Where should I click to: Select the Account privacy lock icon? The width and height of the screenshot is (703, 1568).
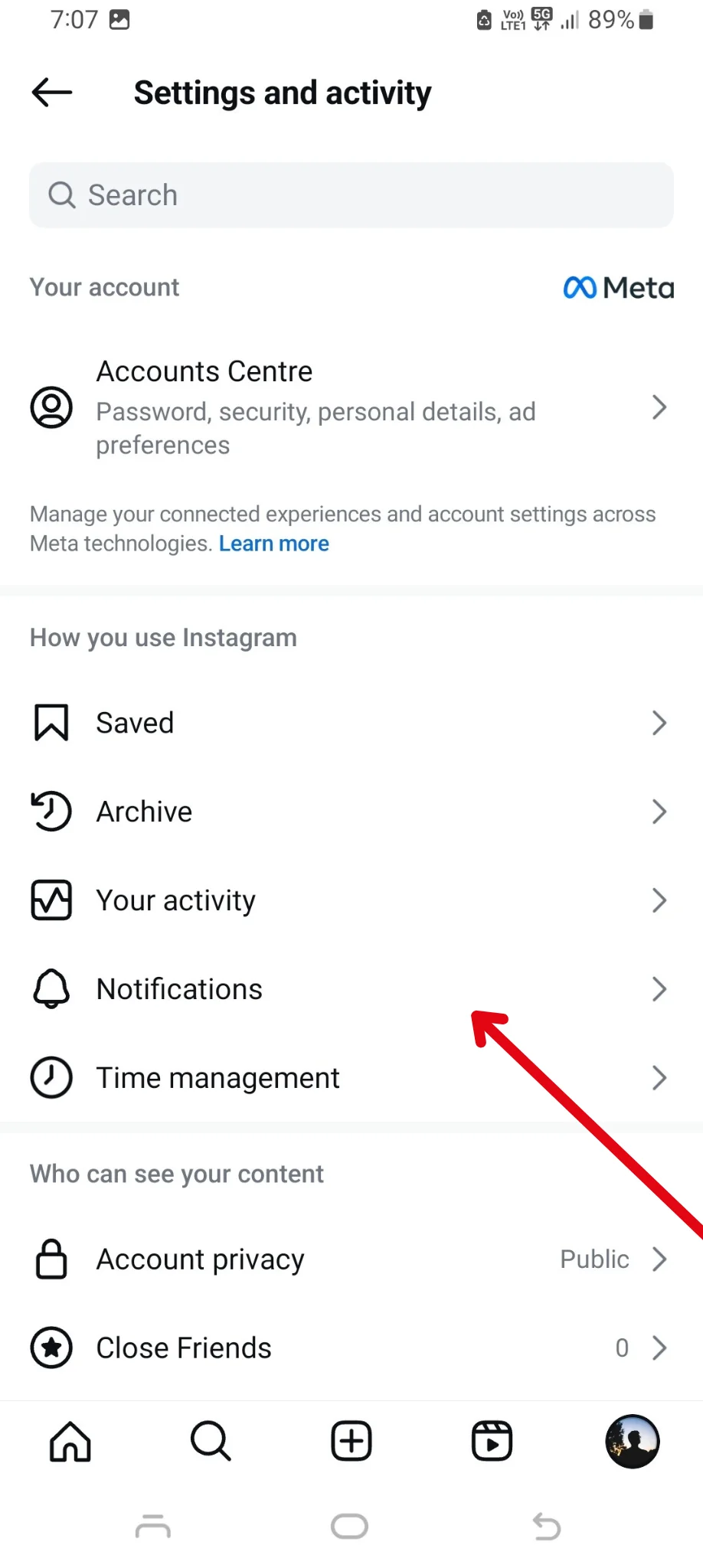click(50, 1259)
